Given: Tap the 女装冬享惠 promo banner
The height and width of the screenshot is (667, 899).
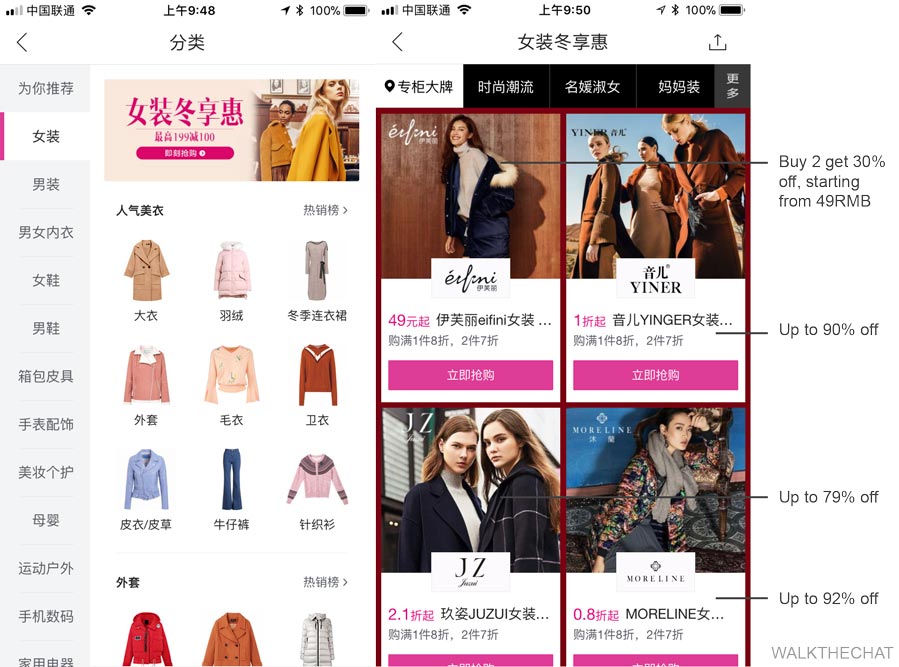Looking at the screenshot, I should [x=231, y=130].
